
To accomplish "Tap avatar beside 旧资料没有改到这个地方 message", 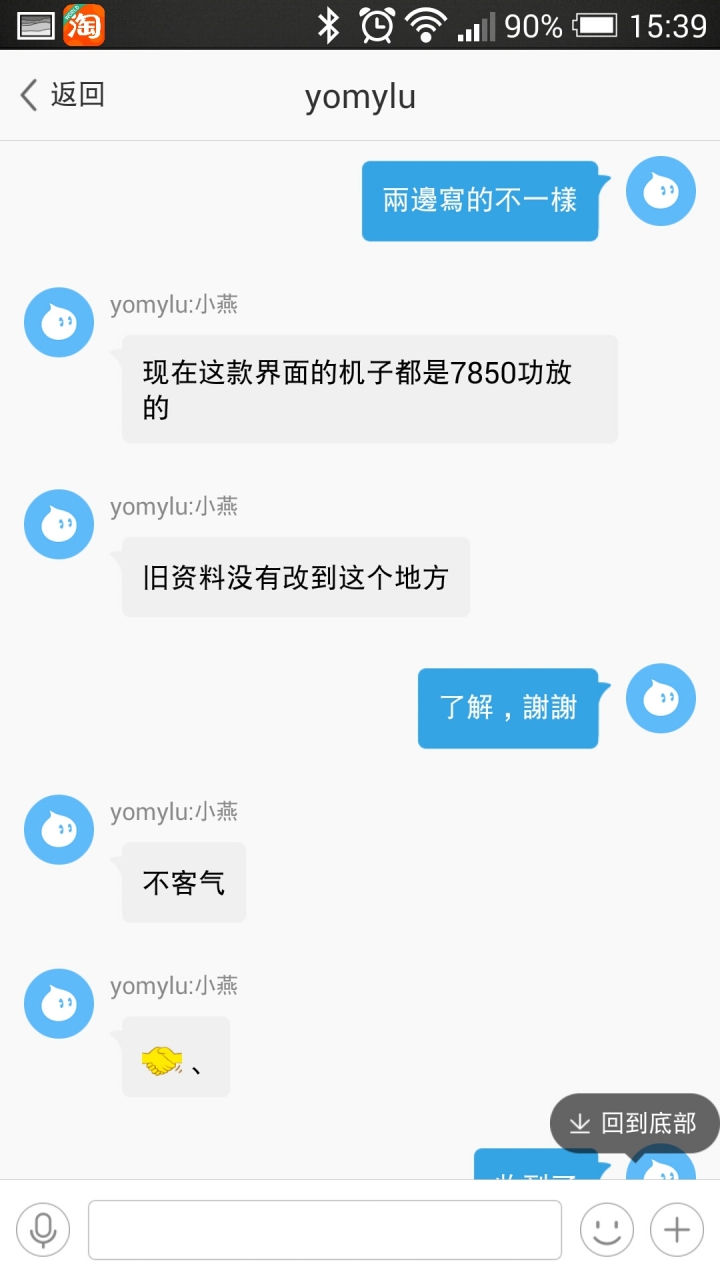I will coord(59,524).
